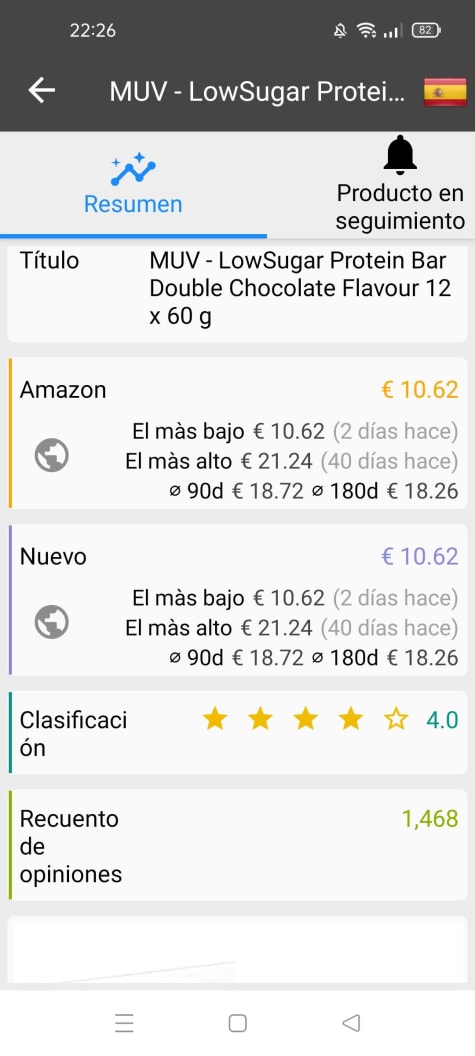This screenshot has width=475, height=1056.
Task: Change the country with the Spain flag
Action: (x=445, y=92)
